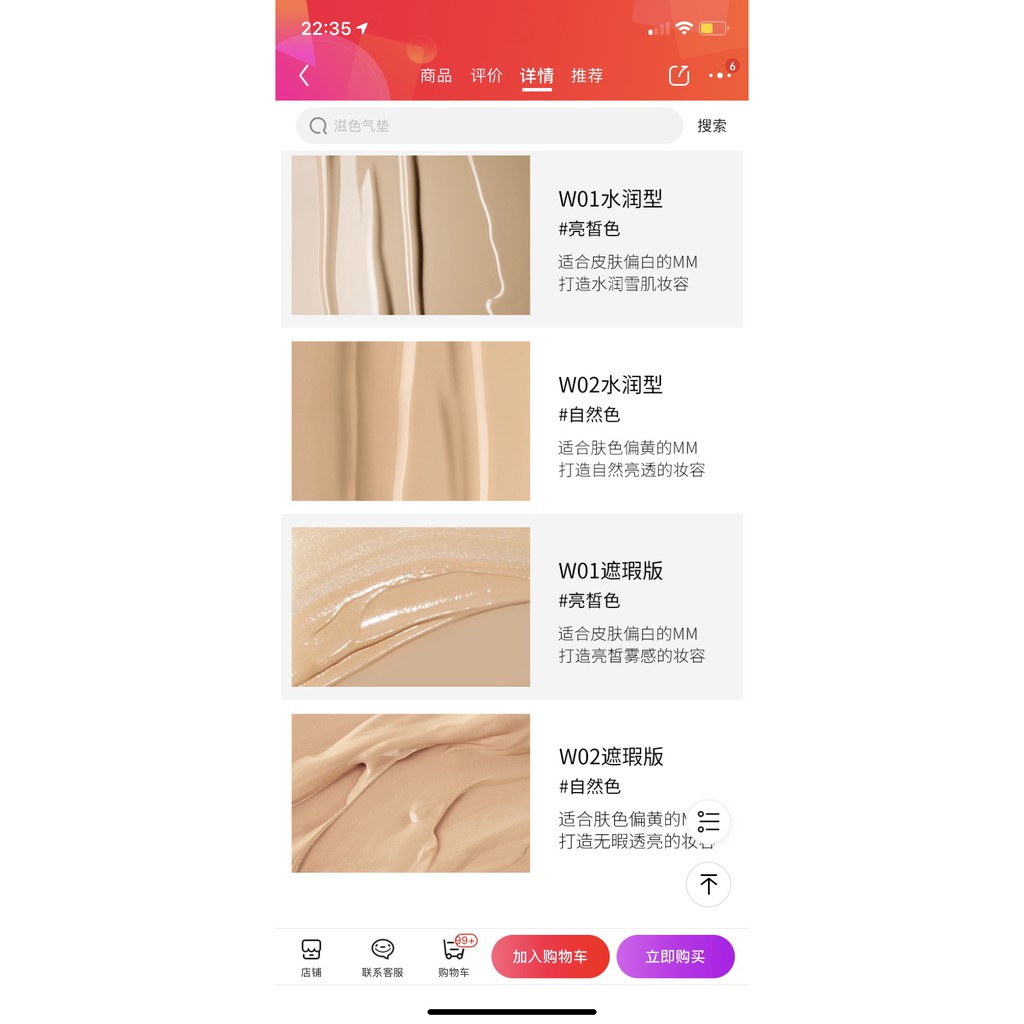Contact customer service via 联系客服
The image size is (1024, 1024).
382,957
